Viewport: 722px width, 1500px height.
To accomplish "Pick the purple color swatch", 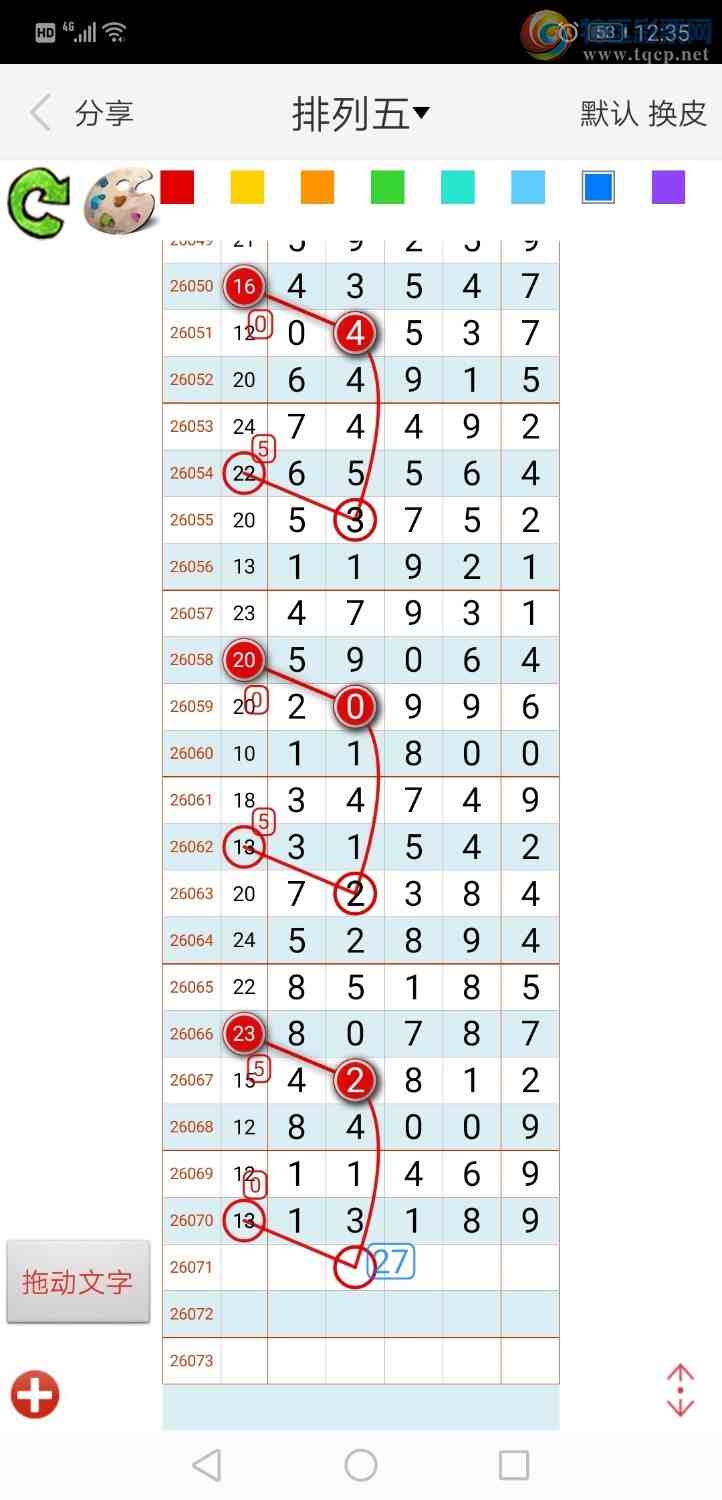I will point(668,187).
